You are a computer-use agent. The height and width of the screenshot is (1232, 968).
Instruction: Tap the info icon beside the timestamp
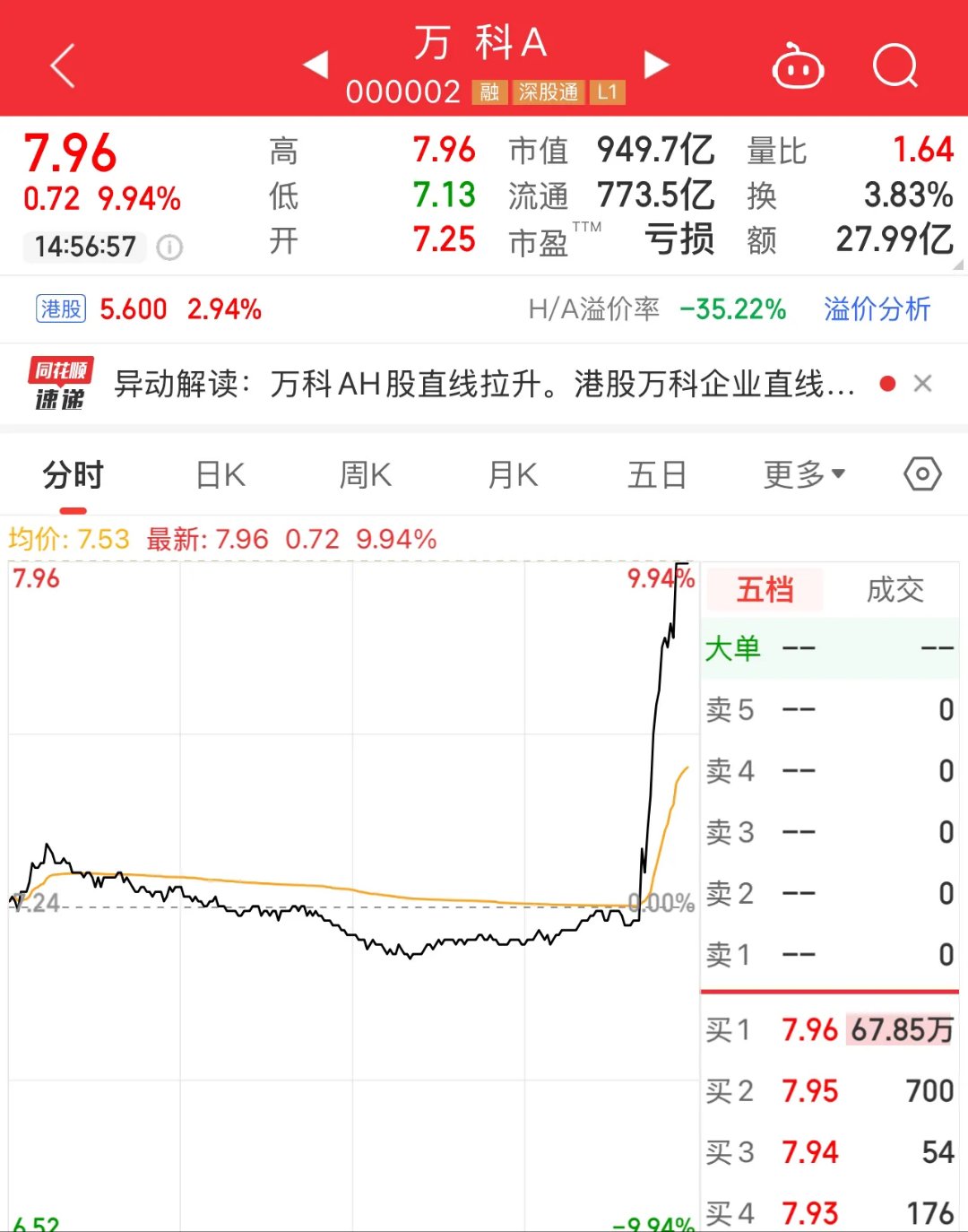[x=169, y=247]
